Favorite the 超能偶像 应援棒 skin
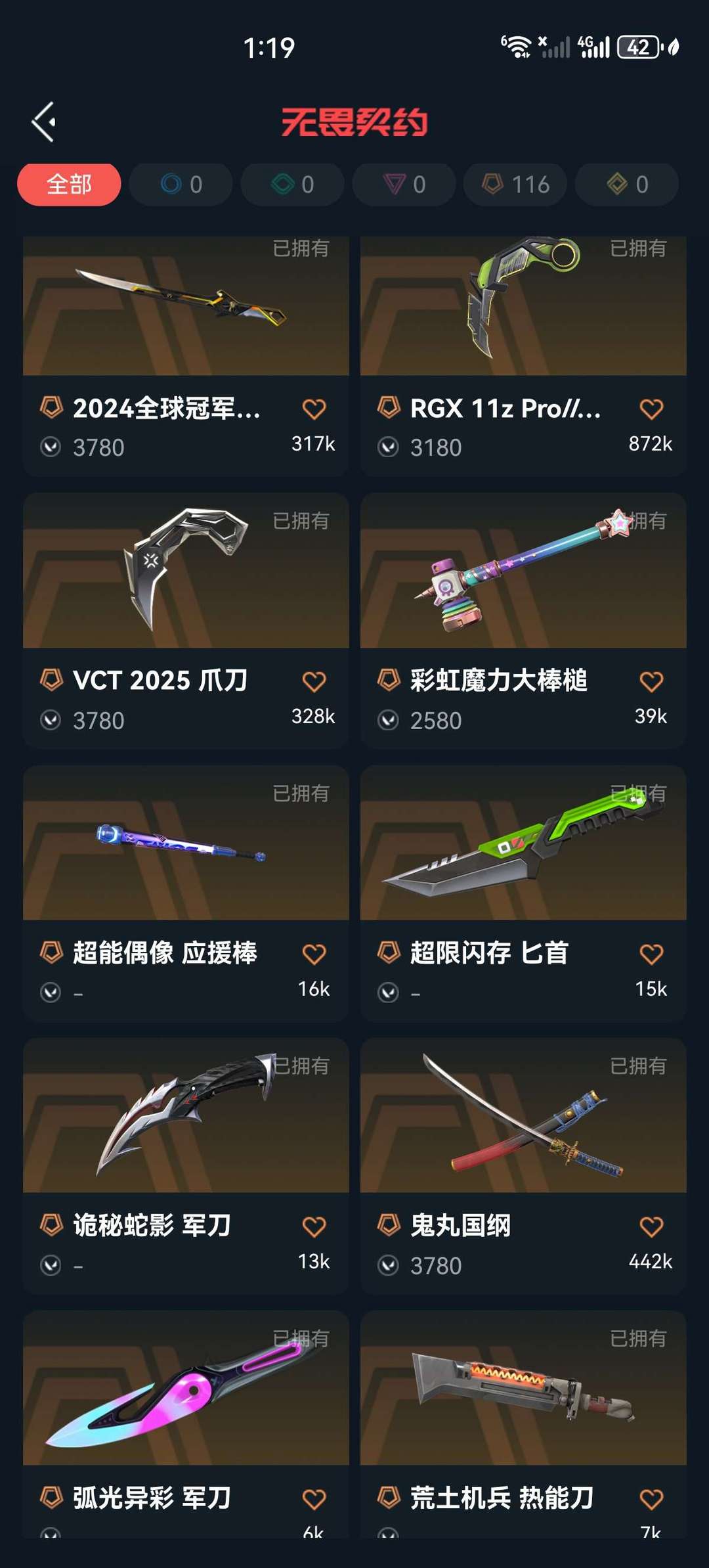Screen dimensions: 709x1568 pyautogui.click(x=314, y=954)
